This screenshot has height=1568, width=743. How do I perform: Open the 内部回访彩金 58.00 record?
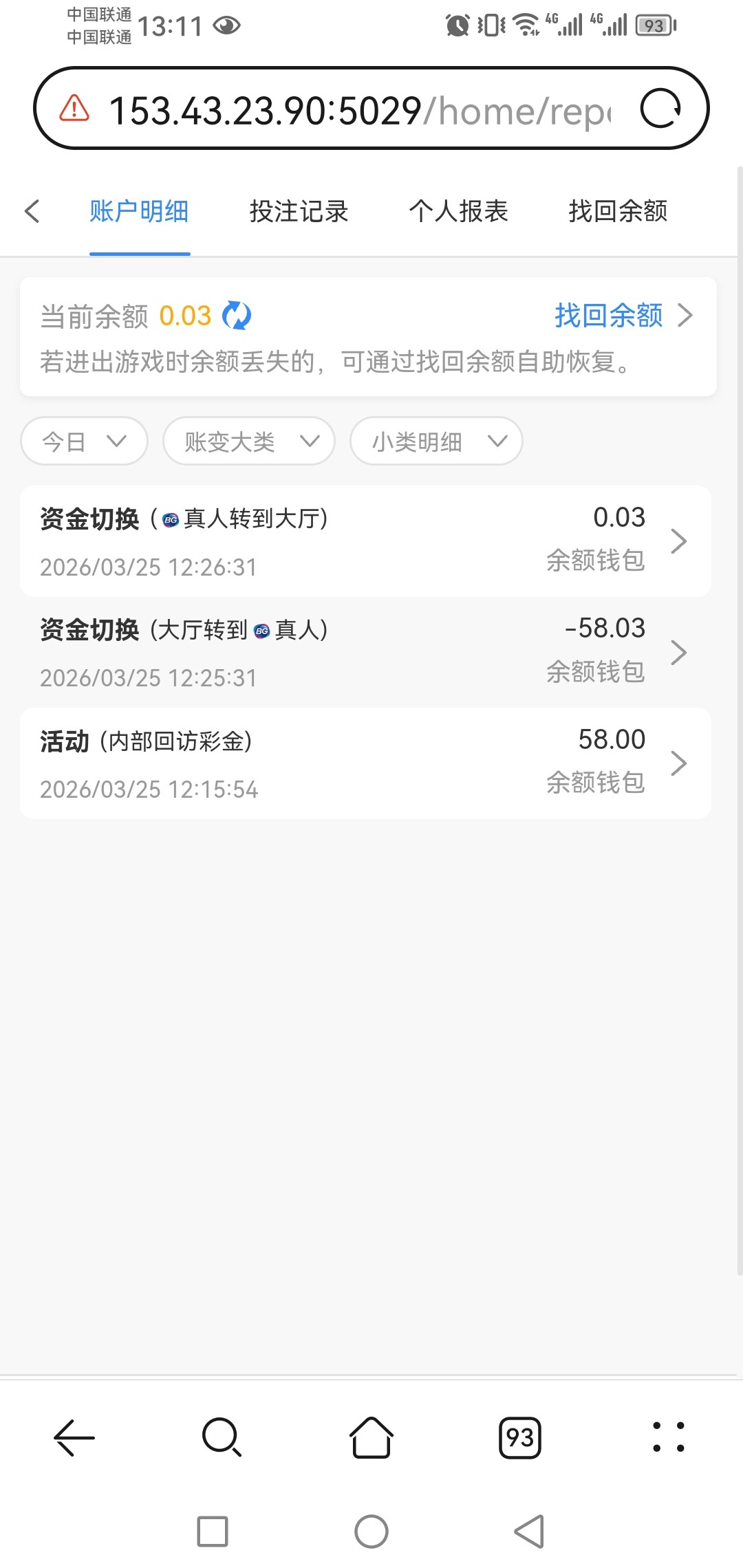click(x=365, y=763)
